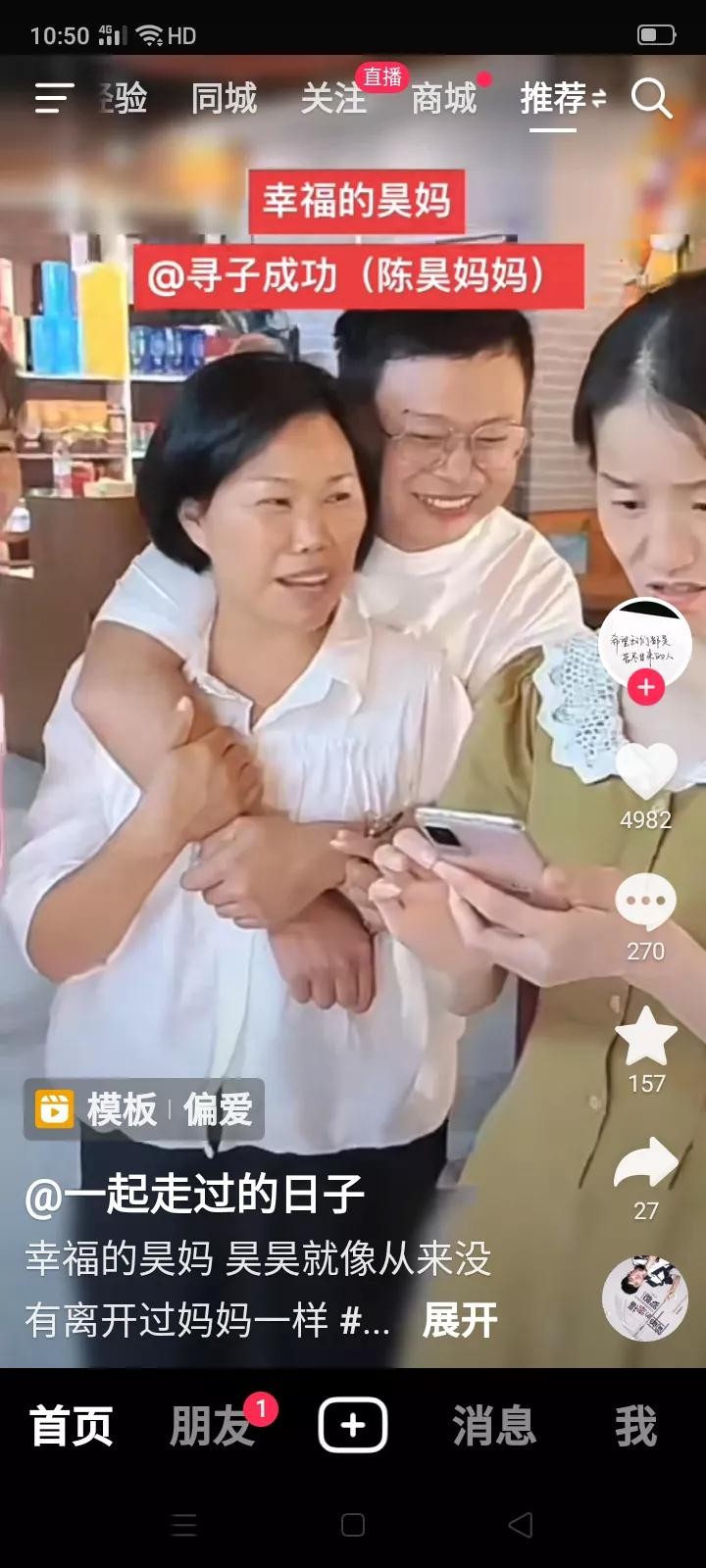Share this video via arrow icon
This screenshot has height=1568, width=706.
[645, 1164]
